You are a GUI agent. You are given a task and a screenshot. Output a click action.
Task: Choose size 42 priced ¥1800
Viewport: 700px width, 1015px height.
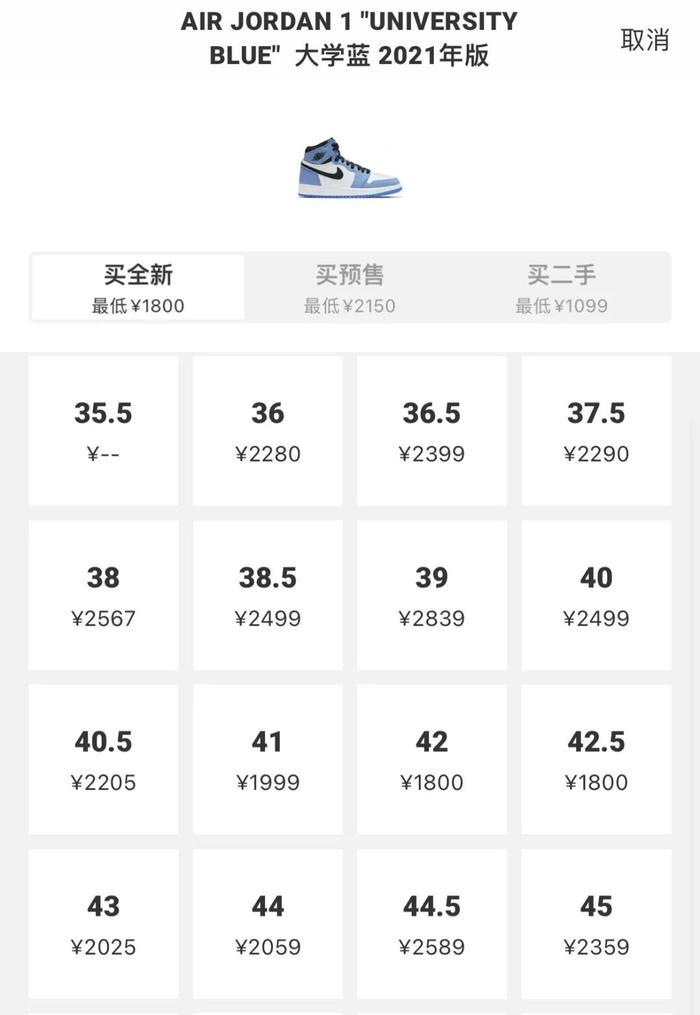coord(432,759)
